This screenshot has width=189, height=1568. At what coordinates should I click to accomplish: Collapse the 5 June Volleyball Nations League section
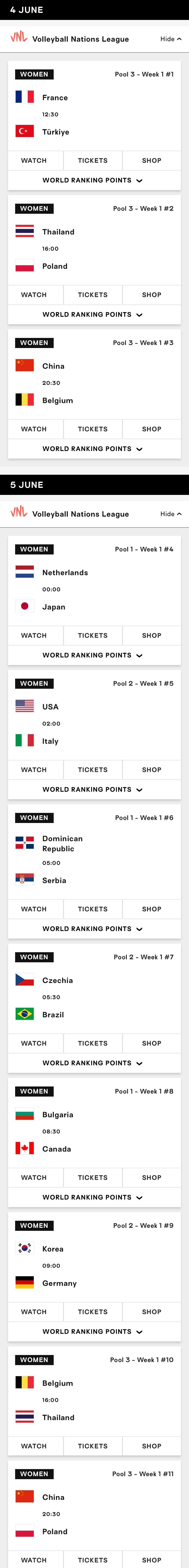171,514
